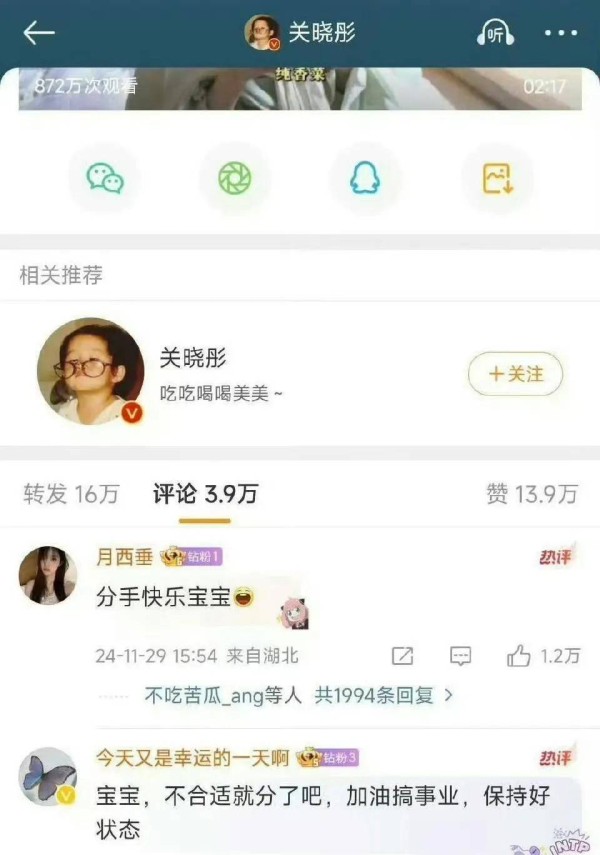Expand 共1994条回复 replies

(385, 694)
